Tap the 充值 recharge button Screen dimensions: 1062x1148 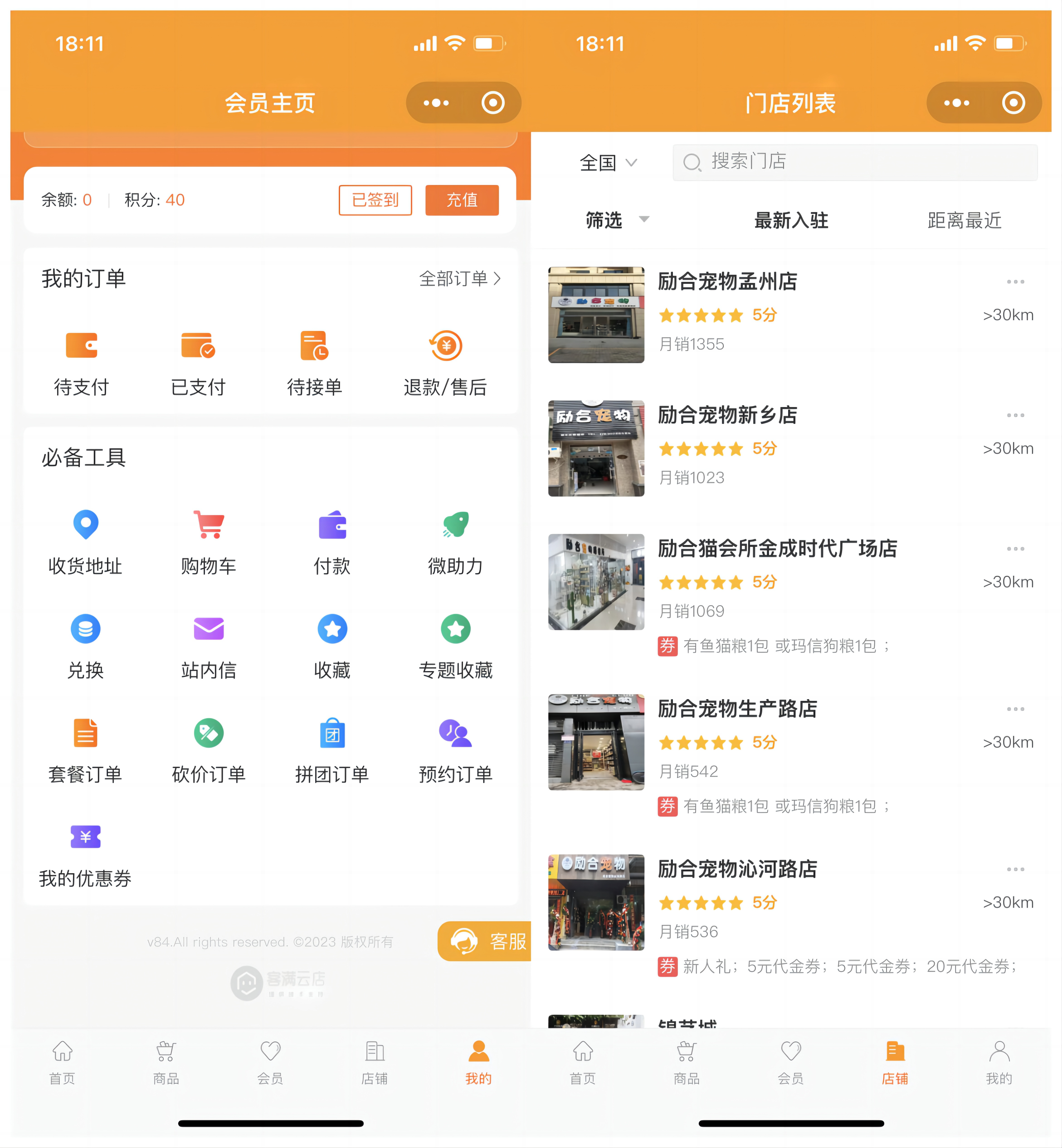(462, 200)
